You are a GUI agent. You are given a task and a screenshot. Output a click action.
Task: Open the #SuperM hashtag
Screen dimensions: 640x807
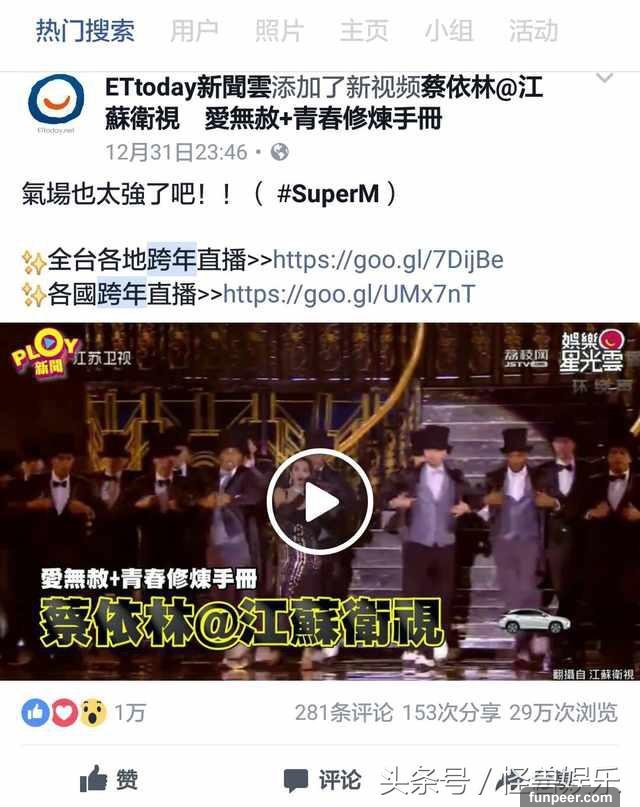click(x=327, y=193)
